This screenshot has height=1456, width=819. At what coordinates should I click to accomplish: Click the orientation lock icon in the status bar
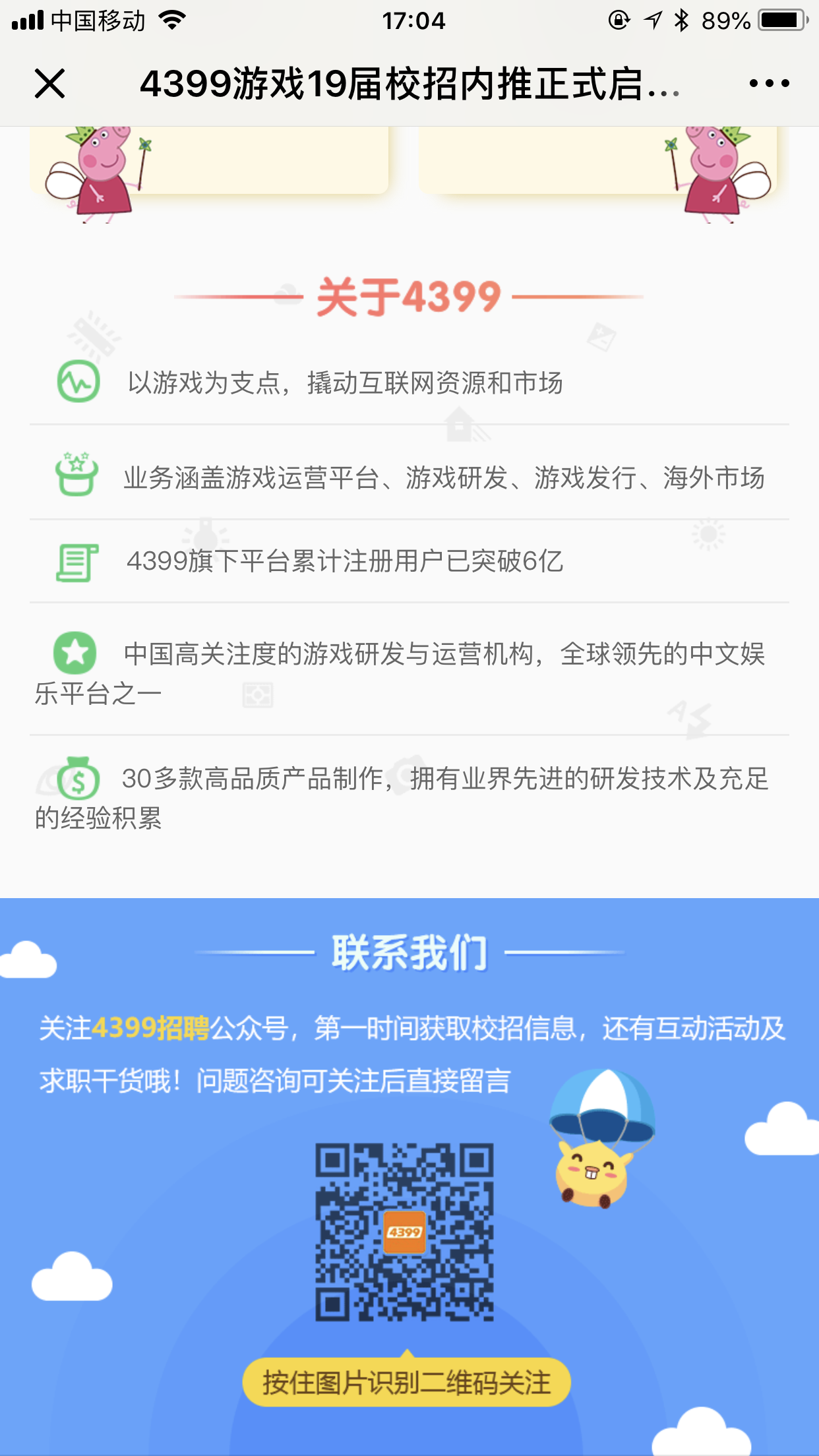[617, 20]
